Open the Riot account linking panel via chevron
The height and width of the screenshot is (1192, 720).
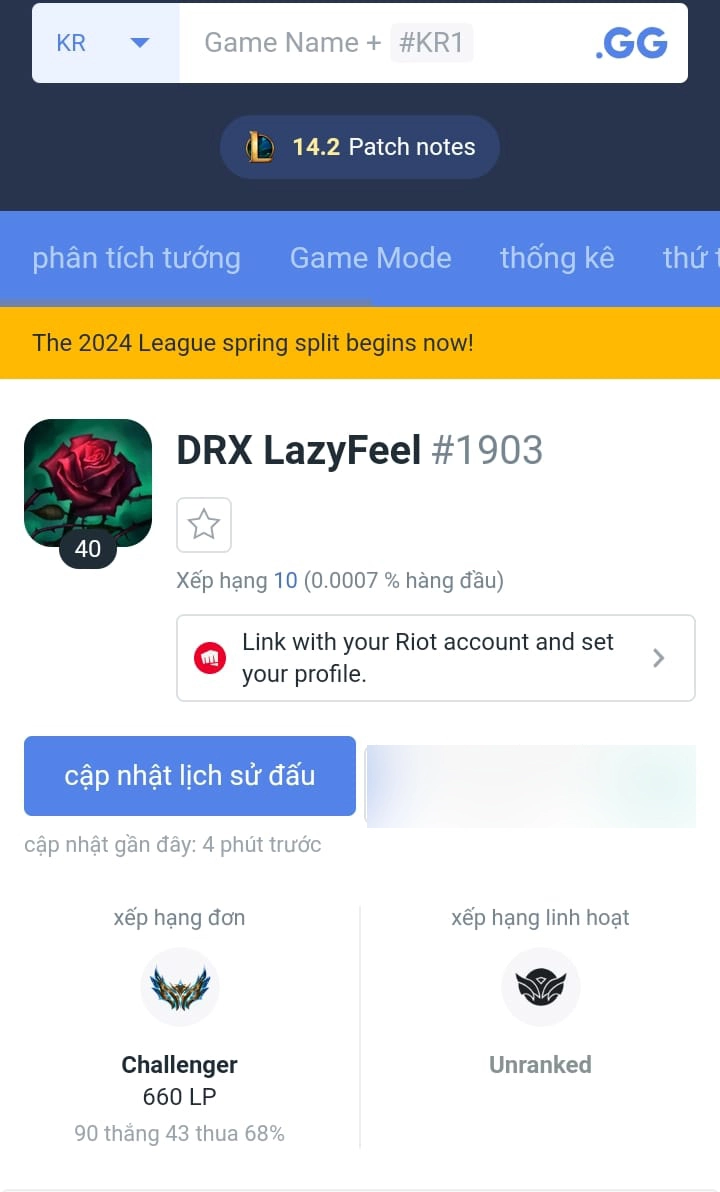(658, 658)
